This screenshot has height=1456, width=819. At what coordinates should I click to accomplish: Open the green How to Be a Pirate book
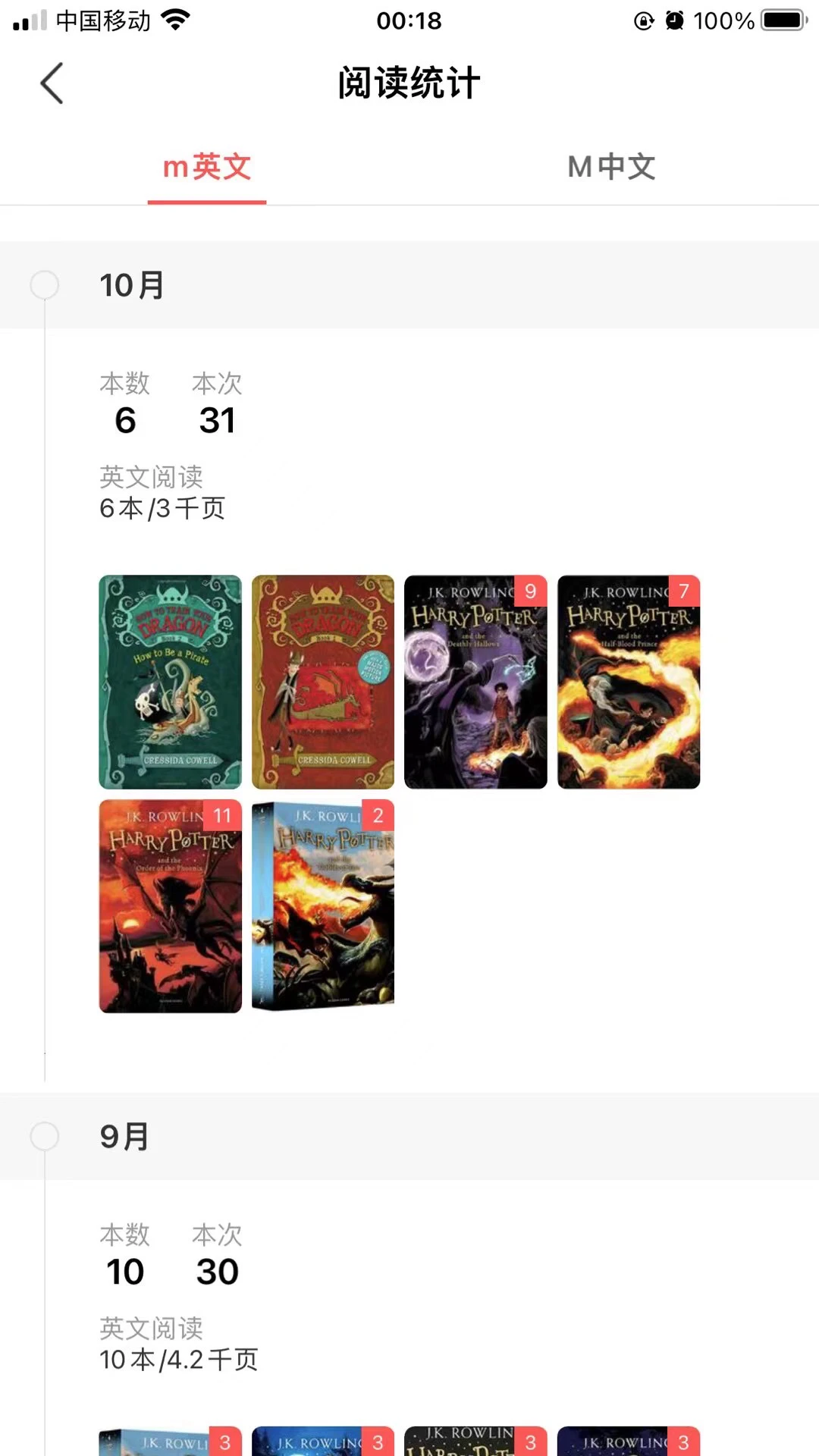[x=171, y=682]
